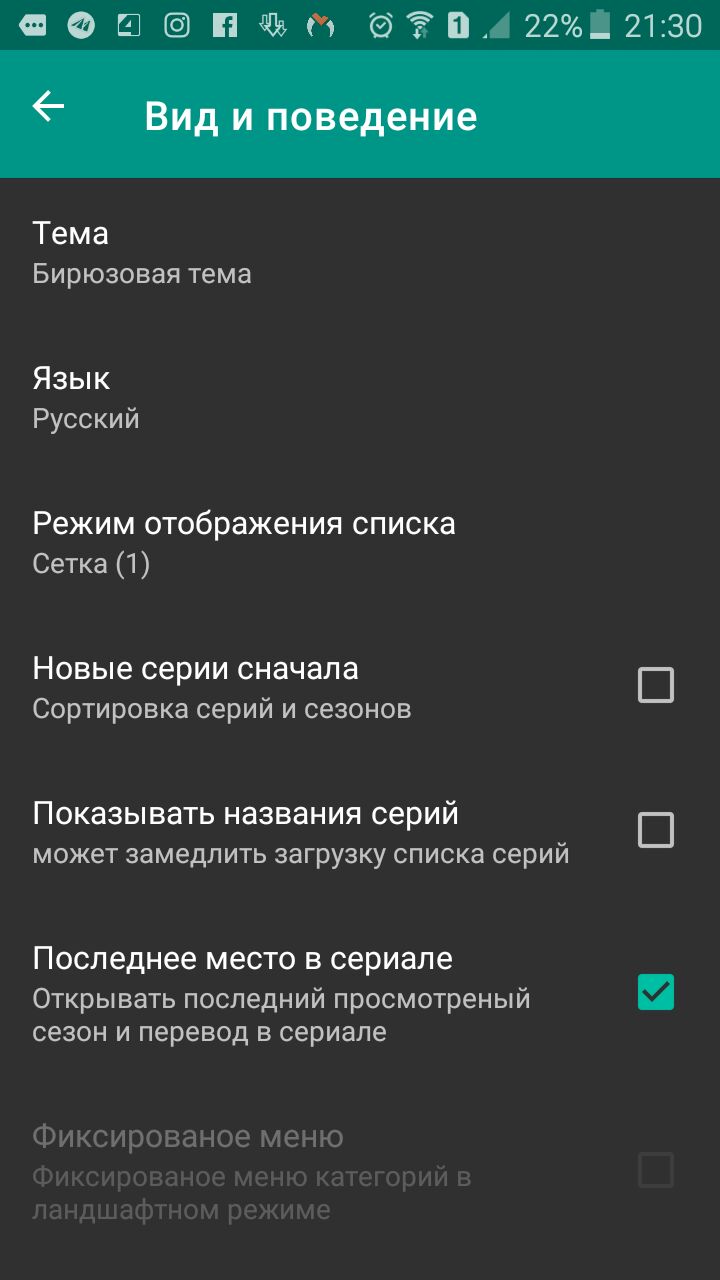Screen dimensions: 720x1280
Task: Enable the Новые серии сначала checkbox
Action: 656,686
